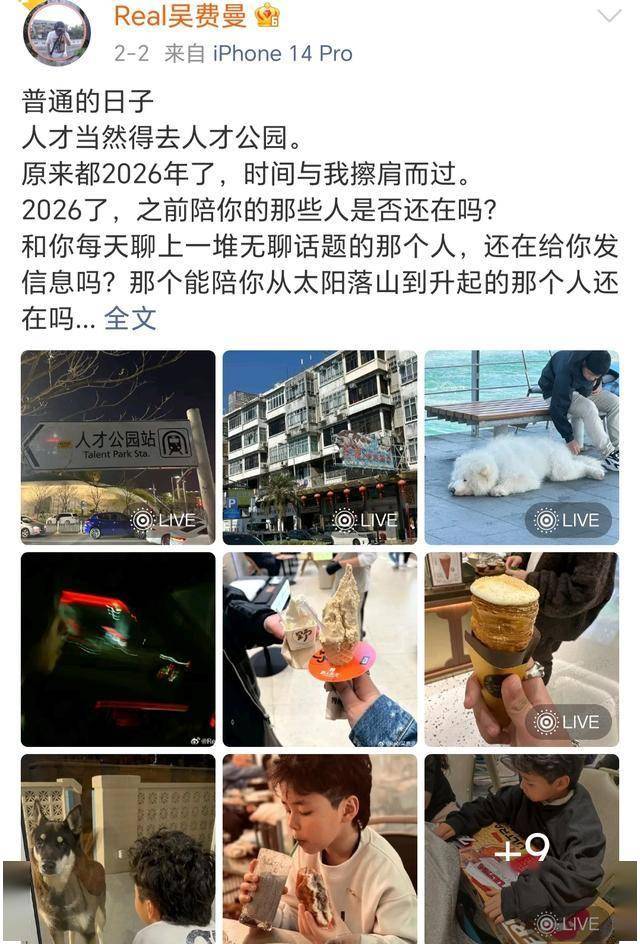The width and height of the screenshot is (640, 944).
Task: Open the blurry night lights photo
Action: [118, 649]
